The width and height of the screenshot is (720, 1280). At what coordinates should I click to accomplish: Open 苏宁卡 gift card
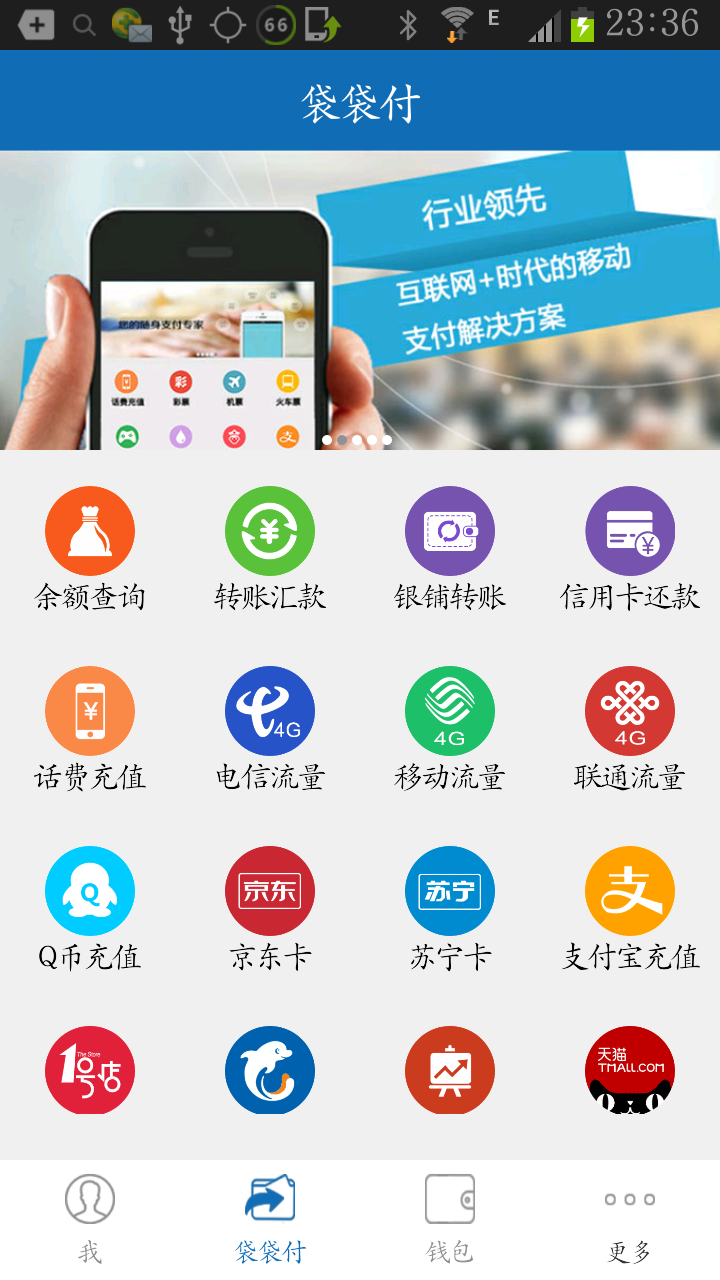click(450, 909)
